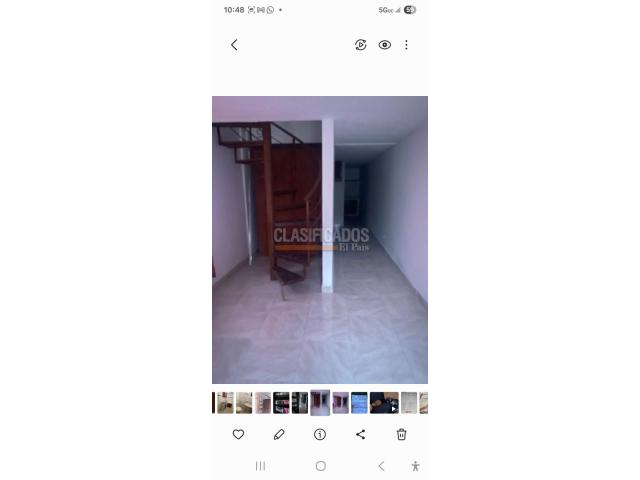640x480 pixels.
Task: Mark this photo as favorite with the heart
Action: coord(238,434)
